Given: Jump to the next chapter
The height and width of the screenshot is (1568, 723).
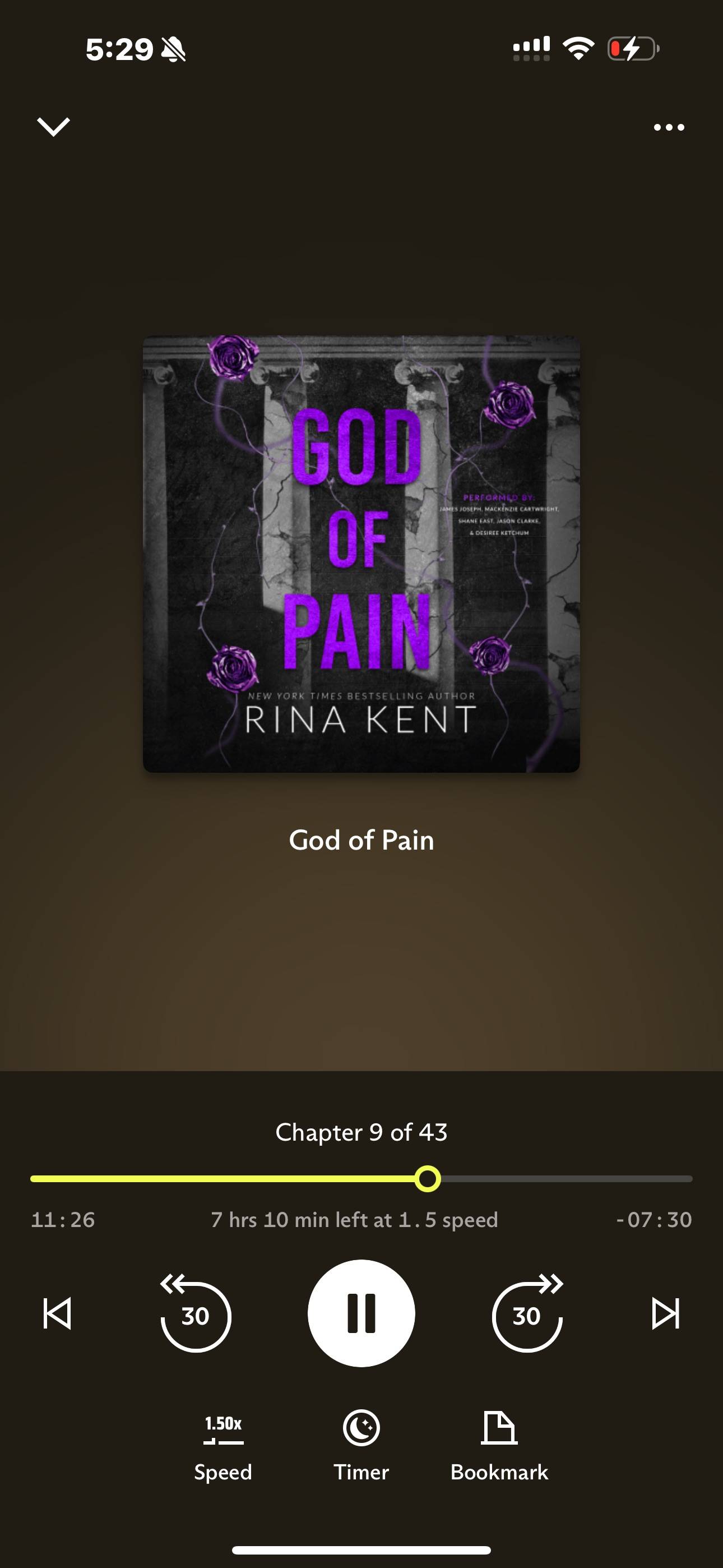Looking at the screenshot, I should [x=665, y=1313].
